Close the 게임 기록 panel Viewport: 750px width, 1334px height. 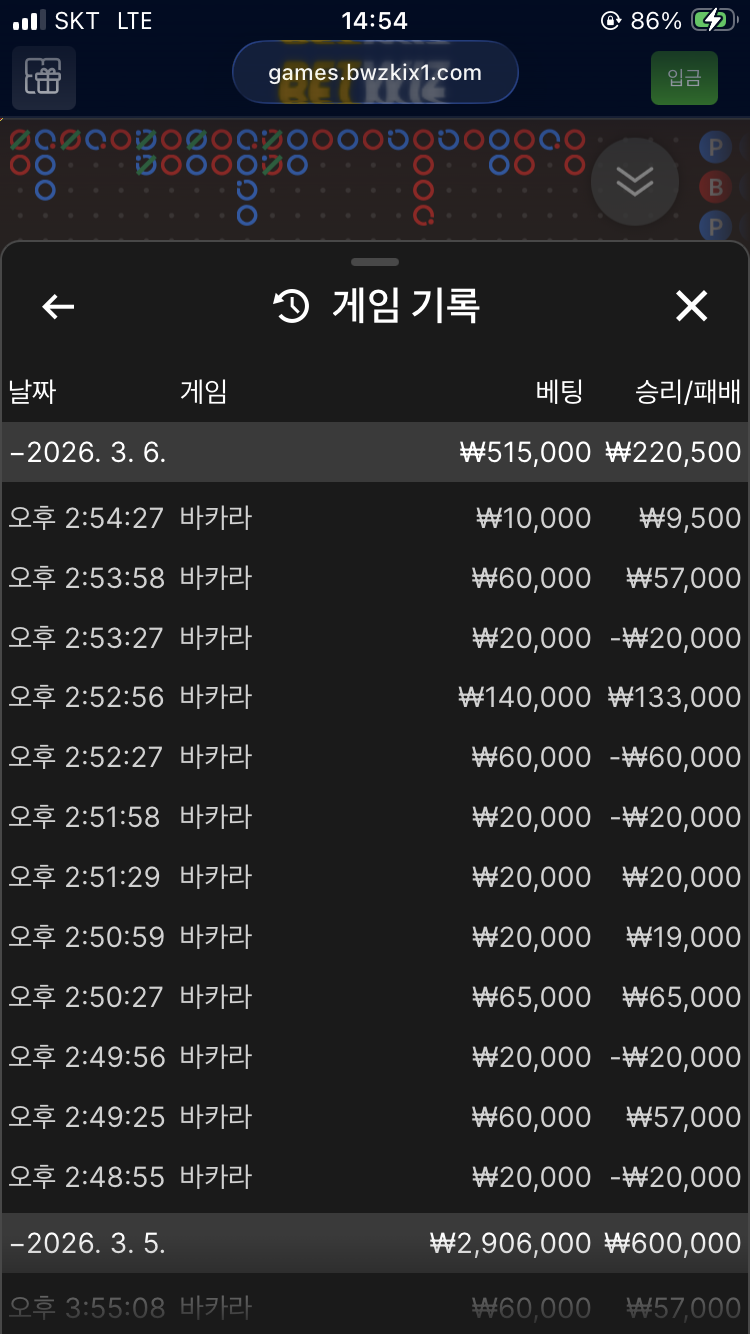[691, 307]
